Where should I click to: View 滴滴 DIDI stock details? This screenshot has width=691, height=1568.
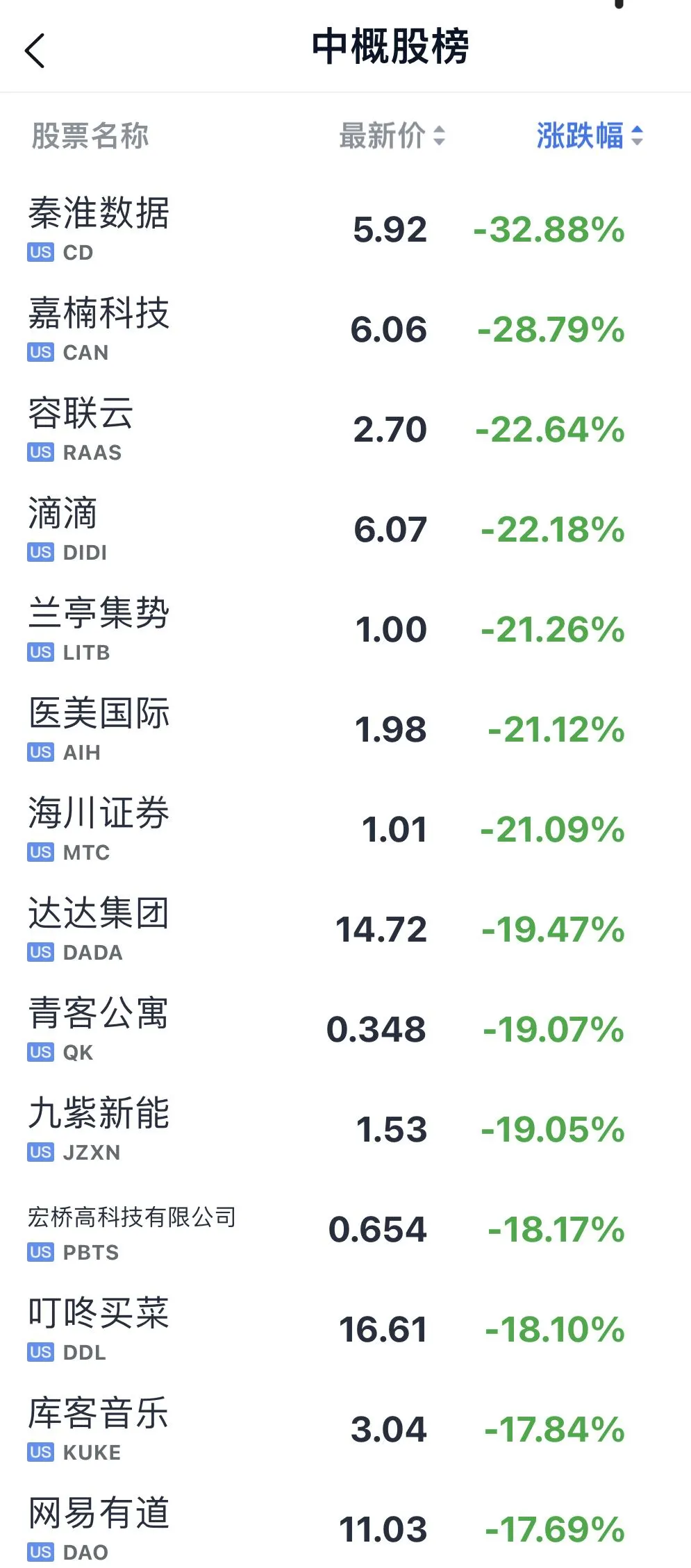coord(345,530)
